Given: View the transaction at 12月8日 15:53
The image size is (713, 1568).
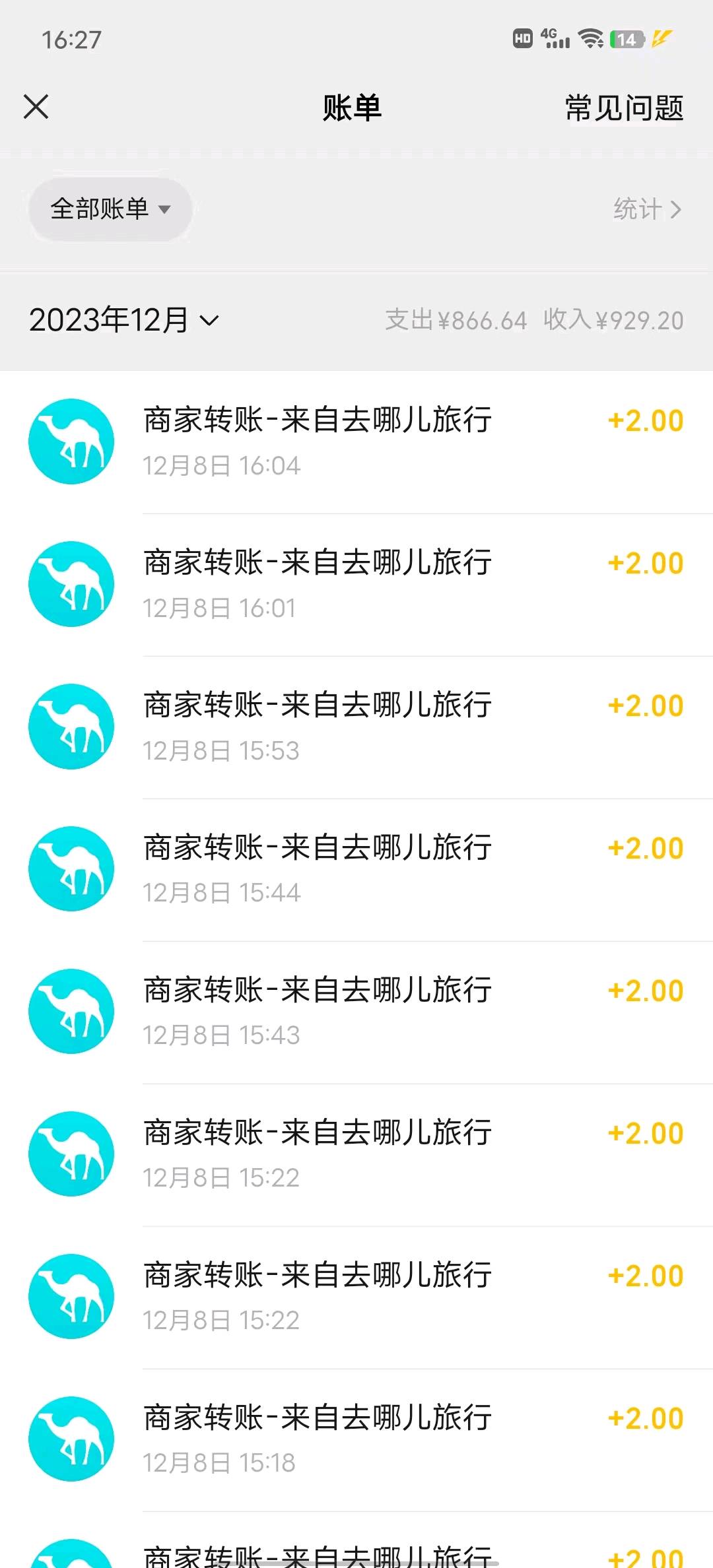Looking at the screenshot, I should pos(356,727).
